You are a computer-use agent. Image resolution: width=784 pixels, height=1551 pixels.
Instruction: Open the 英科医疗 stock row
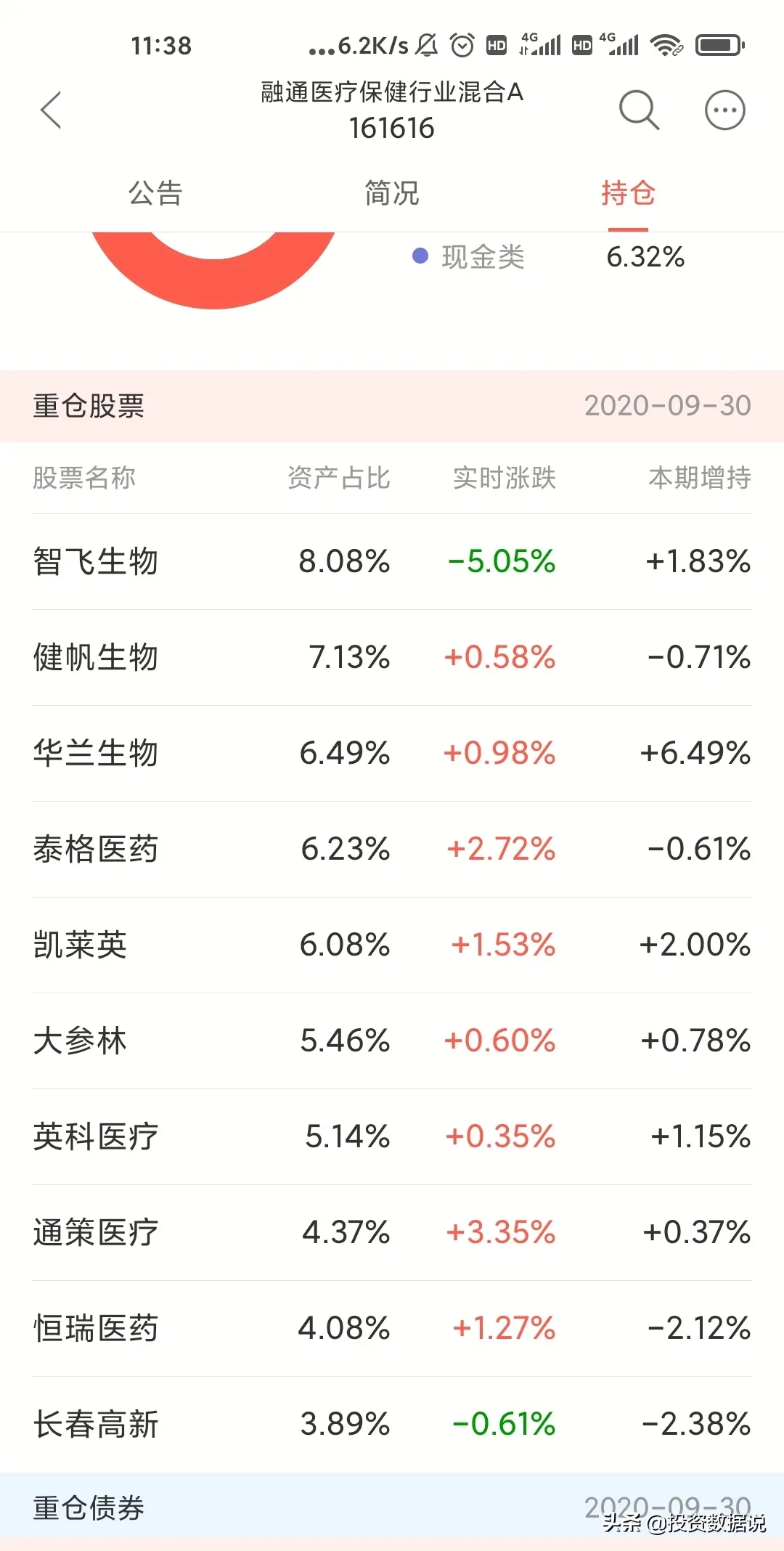(392, 1137)
